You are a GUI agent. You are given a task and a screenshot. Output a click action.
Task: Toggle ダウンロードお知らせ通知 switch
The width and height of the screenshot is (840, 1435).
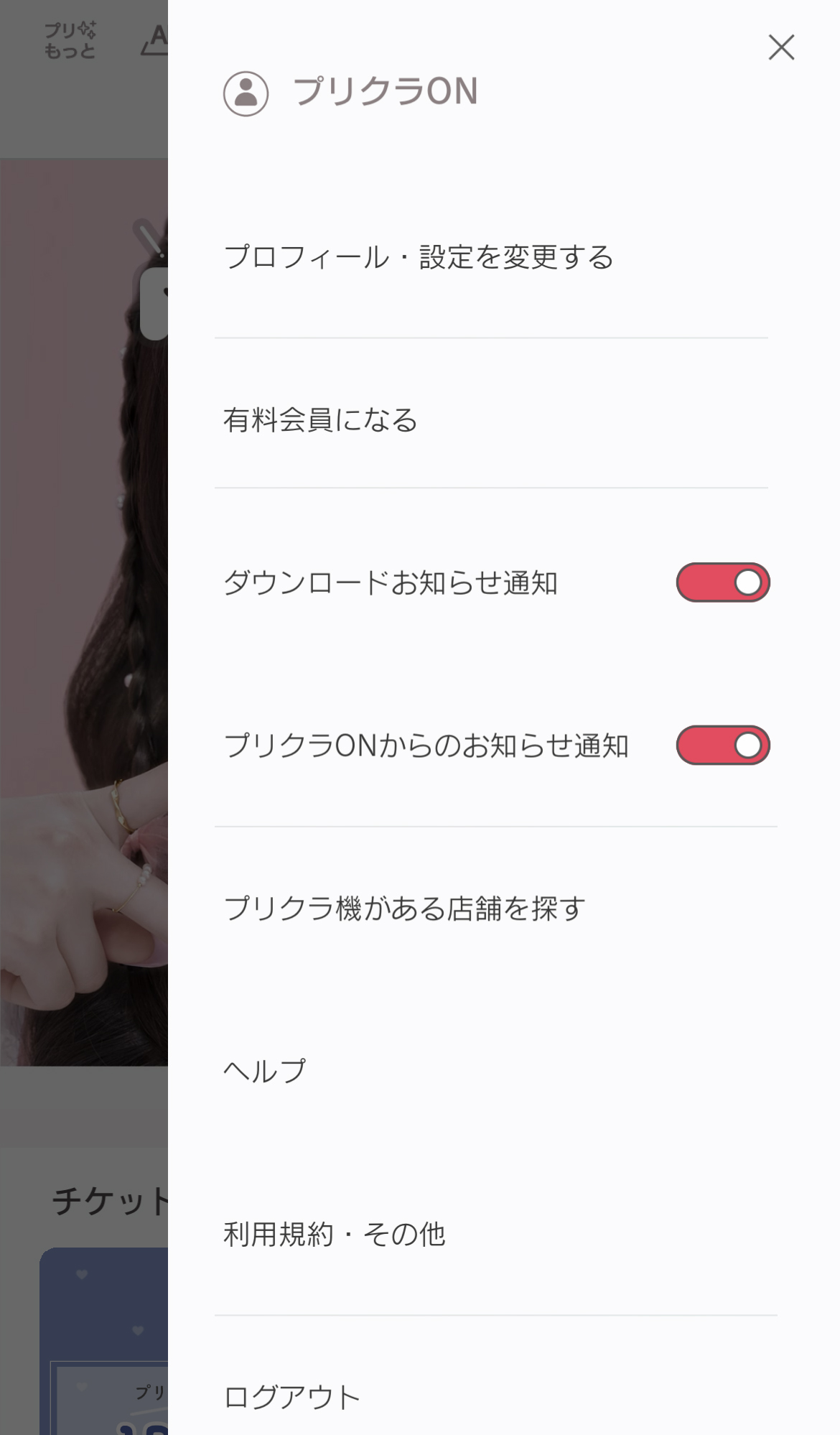click(723, 582)
